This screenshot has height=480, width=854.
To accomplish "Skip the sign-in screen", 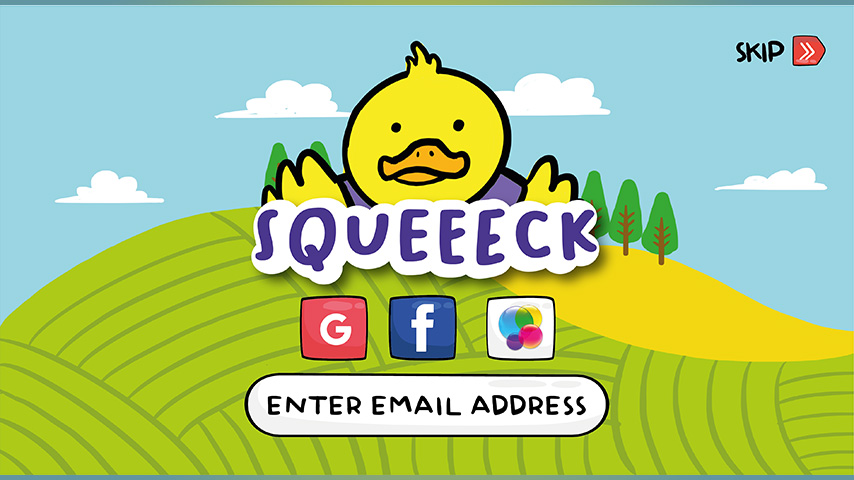I will pos(781,51).
